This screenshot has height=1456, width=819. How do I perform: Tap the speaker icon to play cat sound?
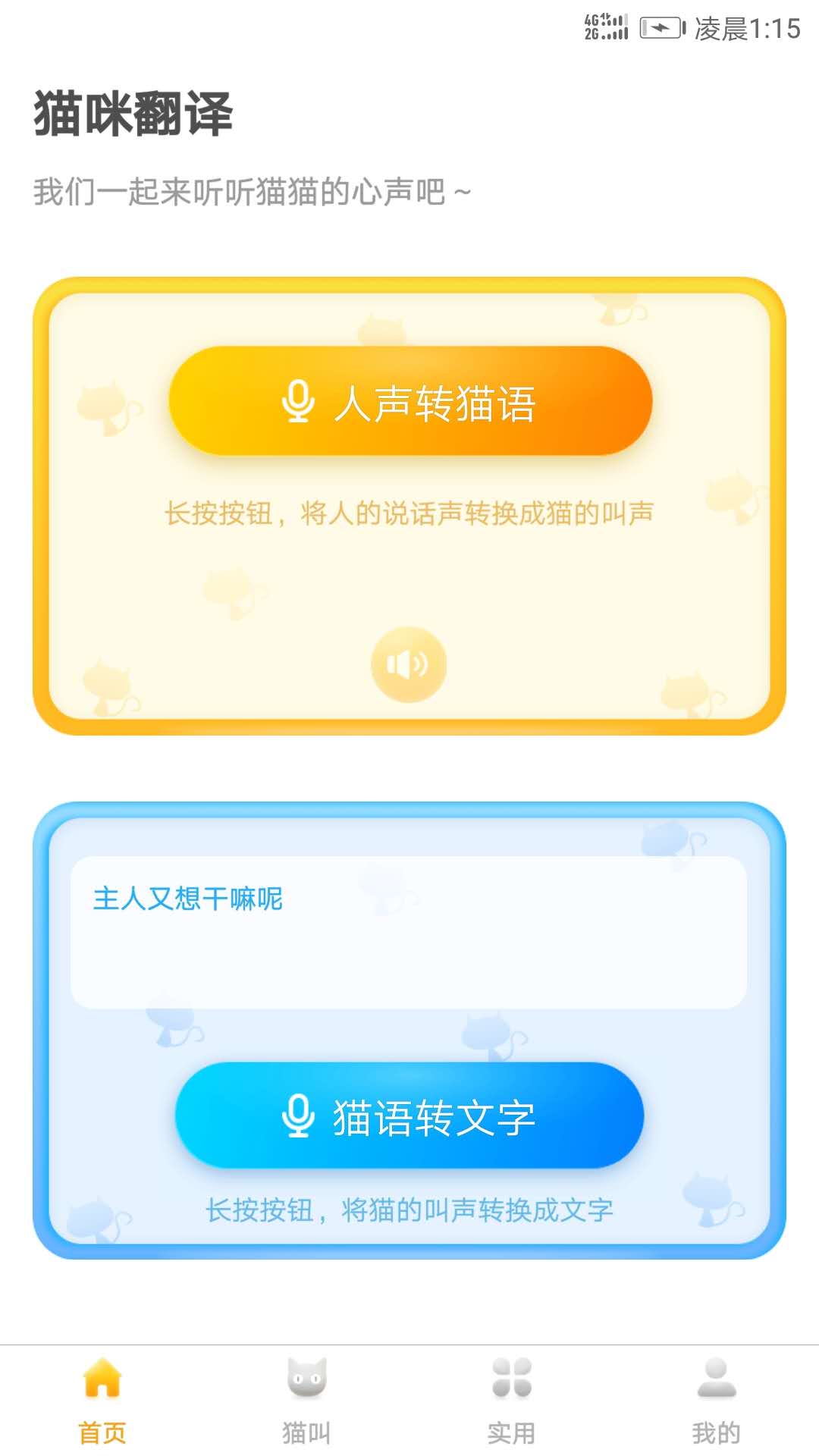(x=408, y=663)
